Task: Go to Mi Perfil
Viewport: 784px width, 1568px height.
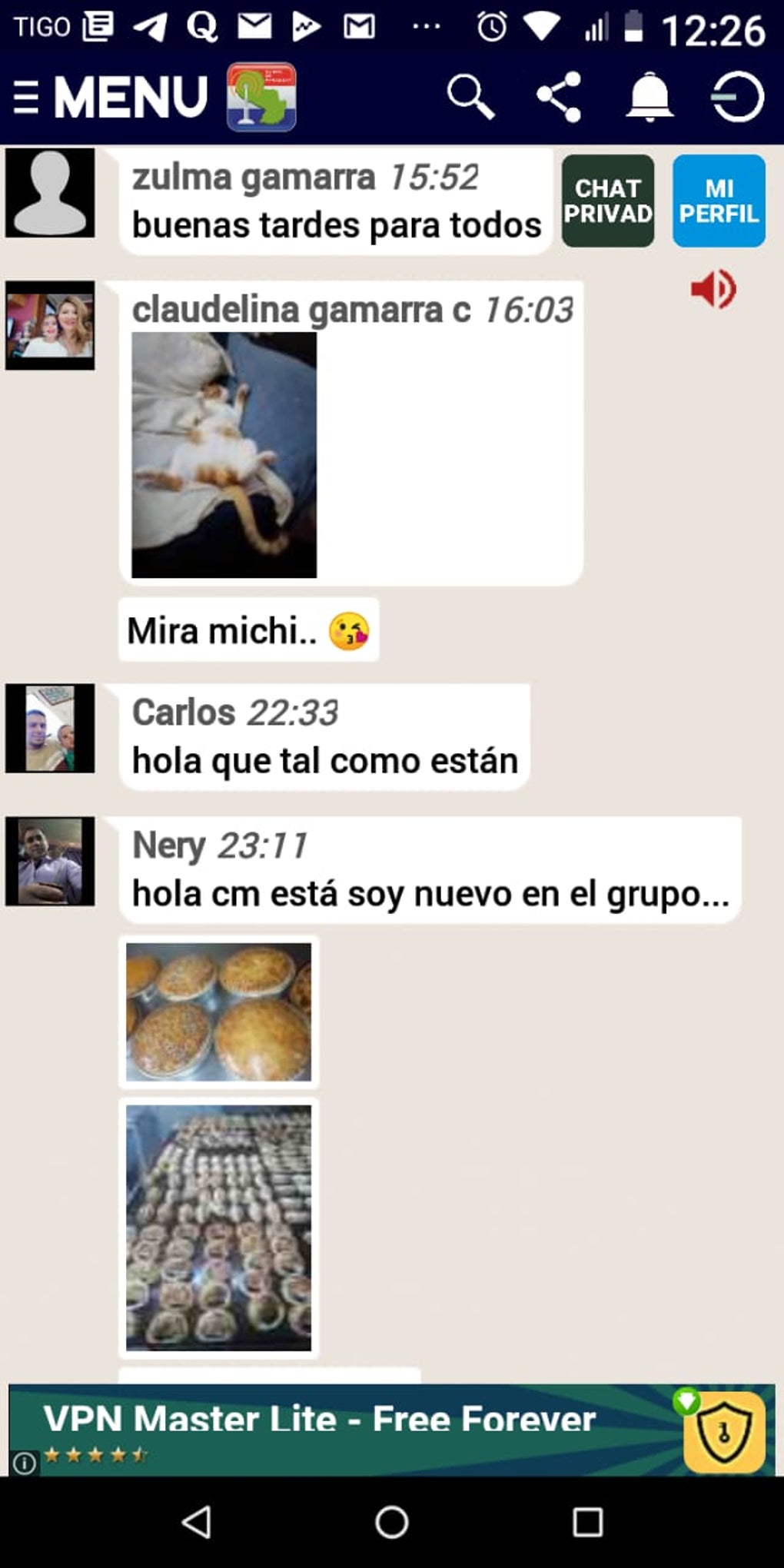Action: (719, 201)
